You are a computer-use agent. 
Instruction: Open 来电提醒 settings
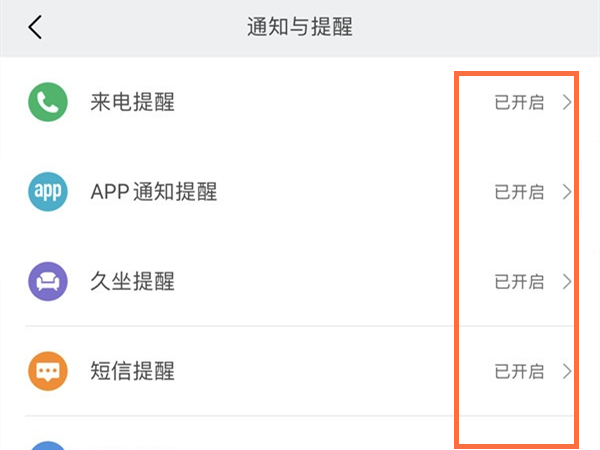(300, 102)
